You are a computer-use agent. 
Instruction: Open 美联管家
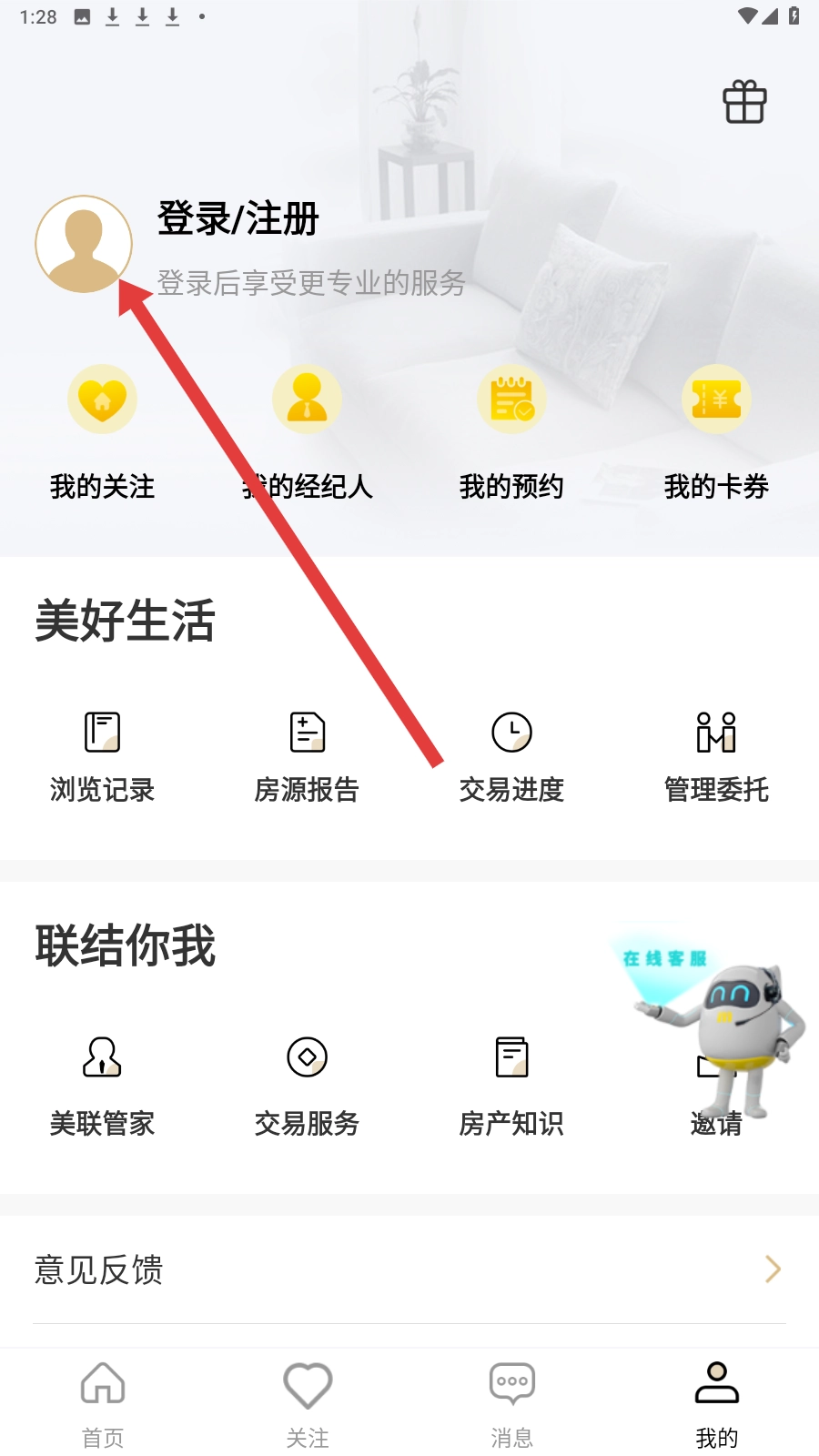[x=102, y=1085]
